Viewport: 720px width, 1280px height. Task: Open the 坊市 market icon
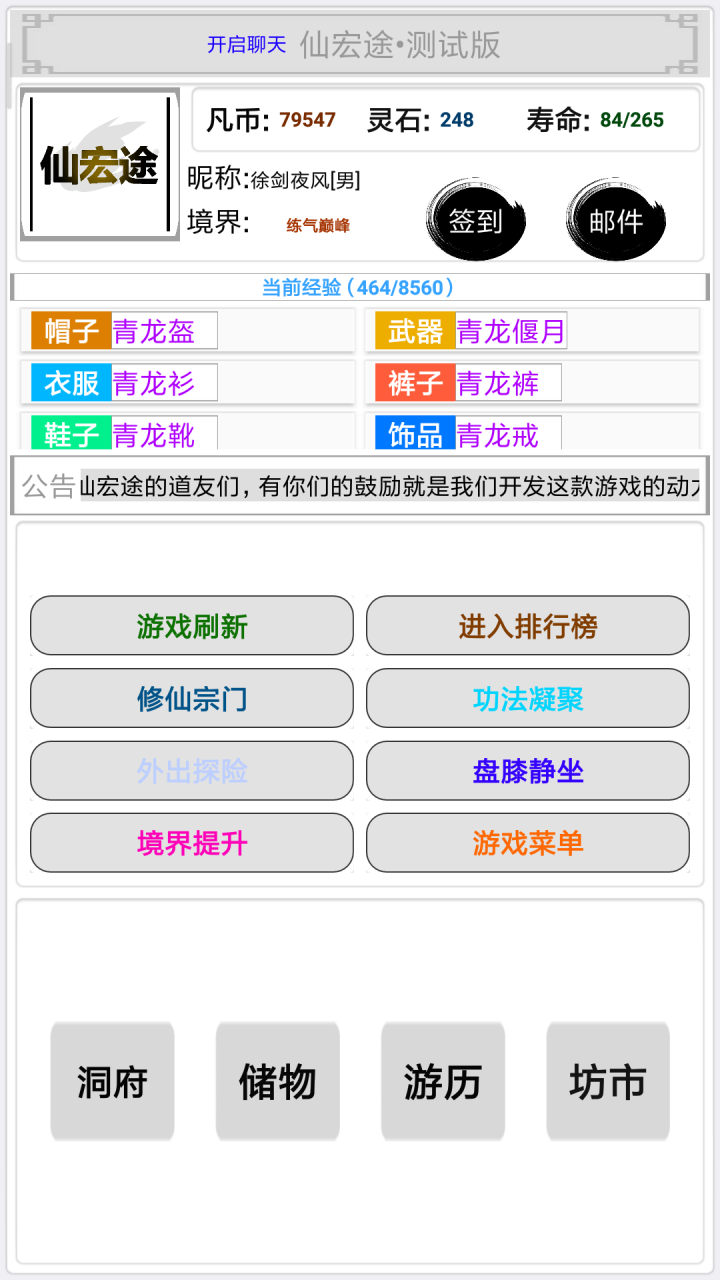click(x=607, y=1082)
